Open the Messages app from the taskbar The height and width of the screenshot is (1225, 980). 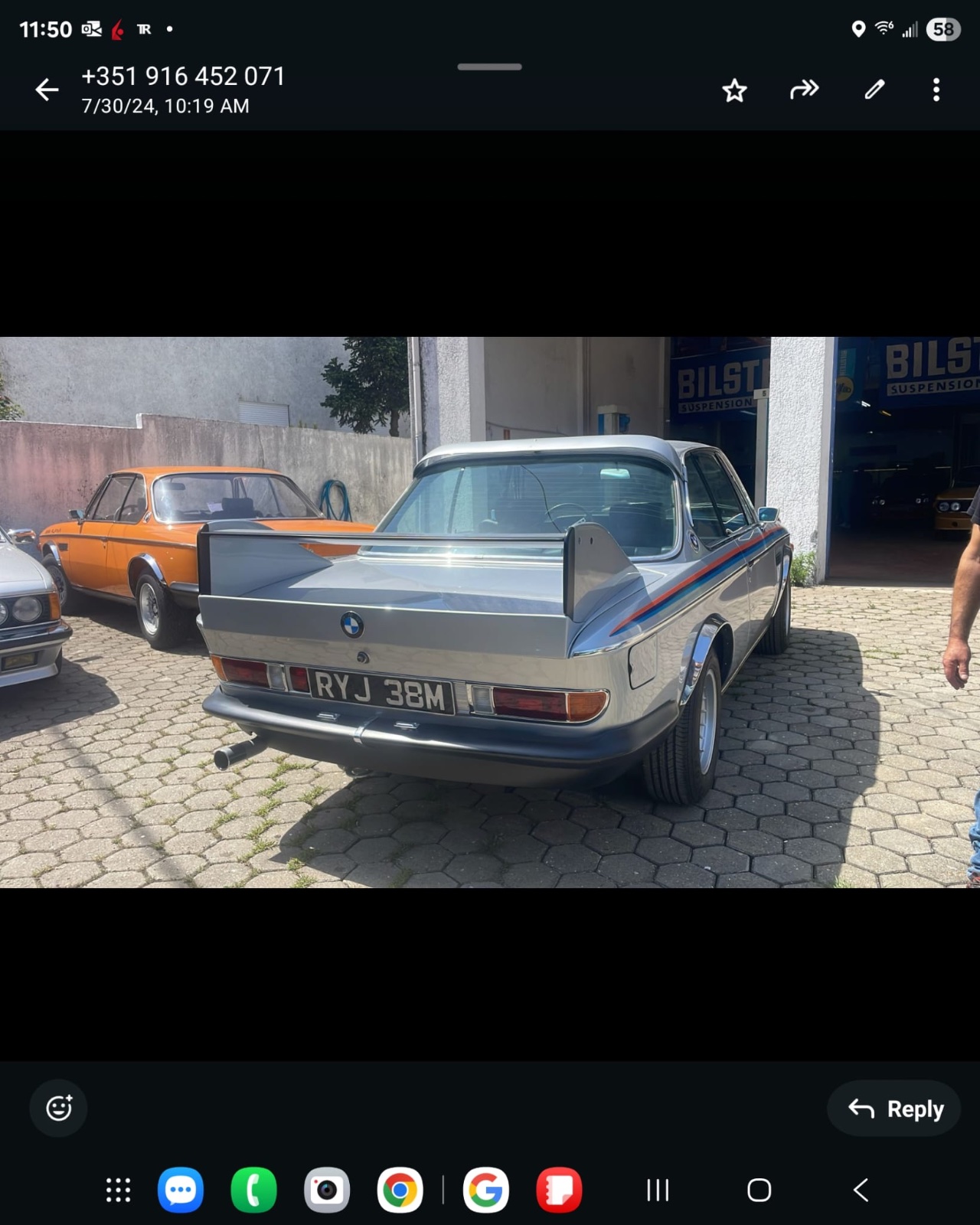pos(181,1190)
